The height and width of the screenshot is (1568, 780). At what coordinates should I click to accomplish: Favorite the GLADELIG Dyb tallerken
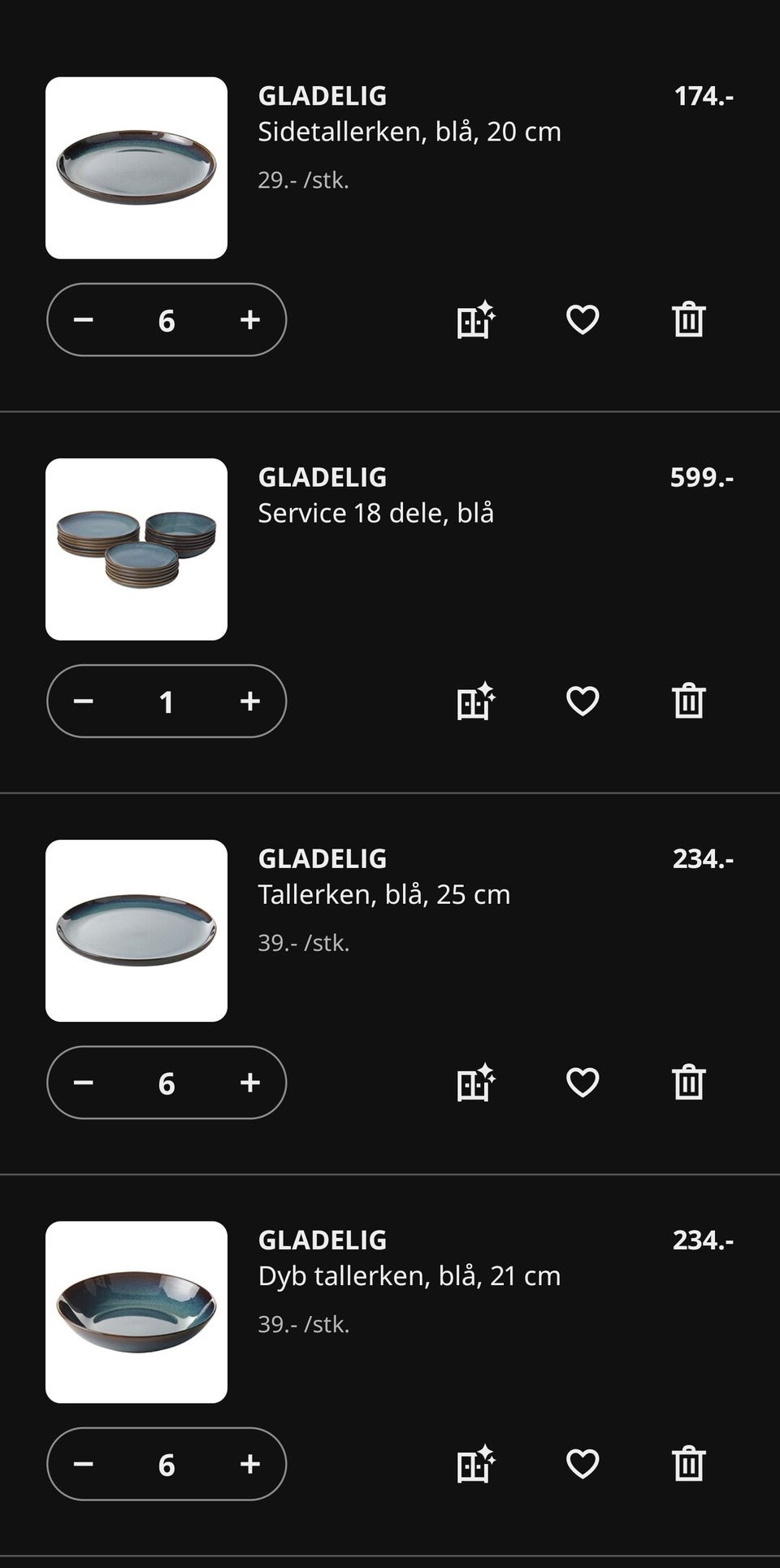pyautogui.click(x=583, y=1463)
